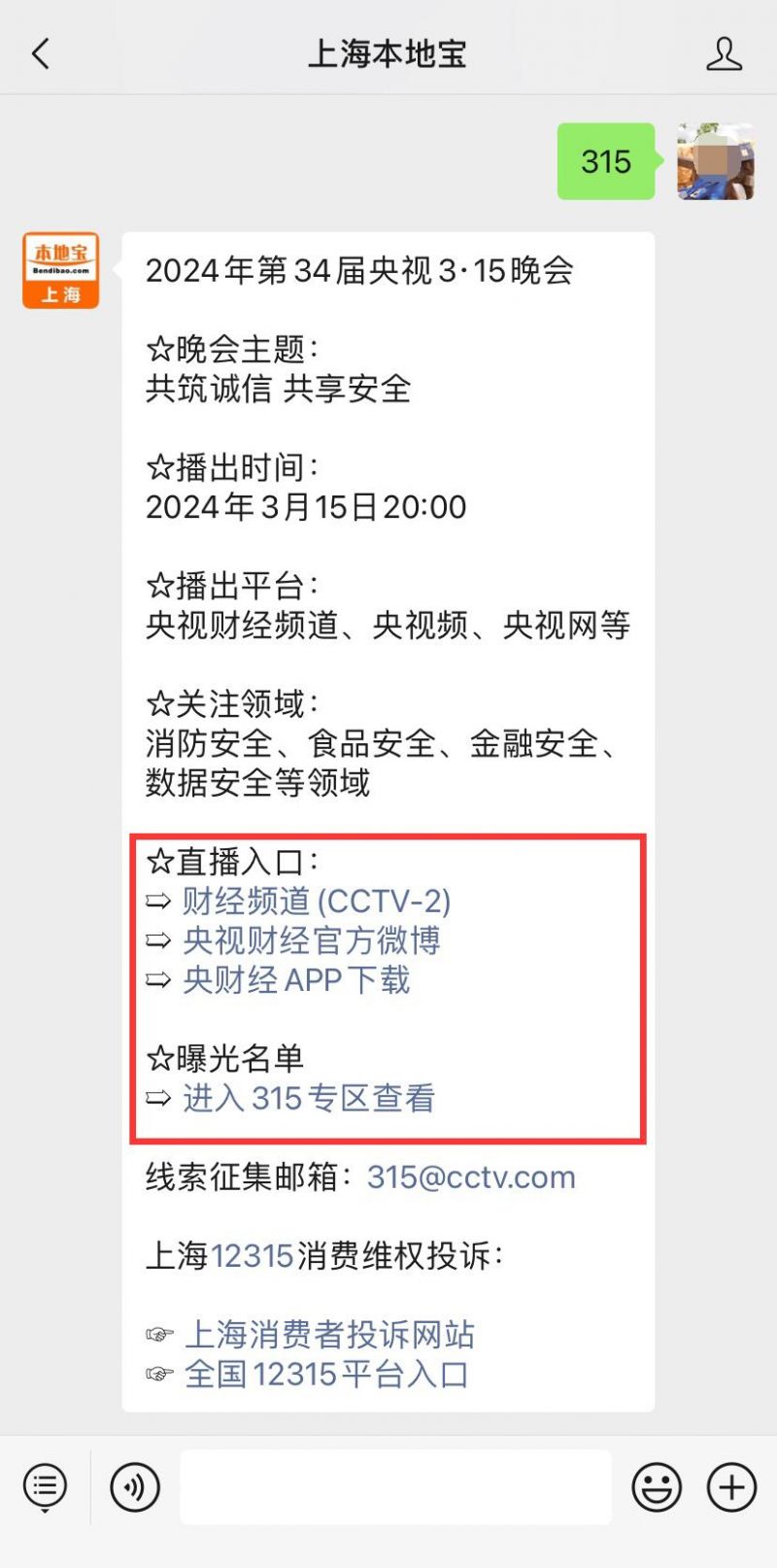Image resolution: width=777 pixels, height=1568 pixels.
Task: Open 央财经APP下载 link
Action: pyautogui.click(x=296, y=980)
